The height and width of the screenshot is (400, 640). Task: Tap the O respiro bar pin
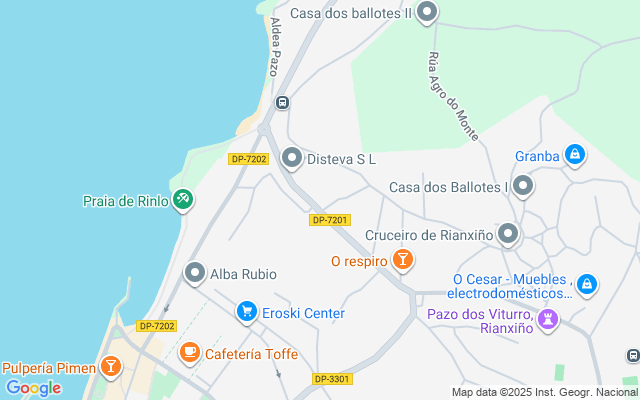click(402, 261)
